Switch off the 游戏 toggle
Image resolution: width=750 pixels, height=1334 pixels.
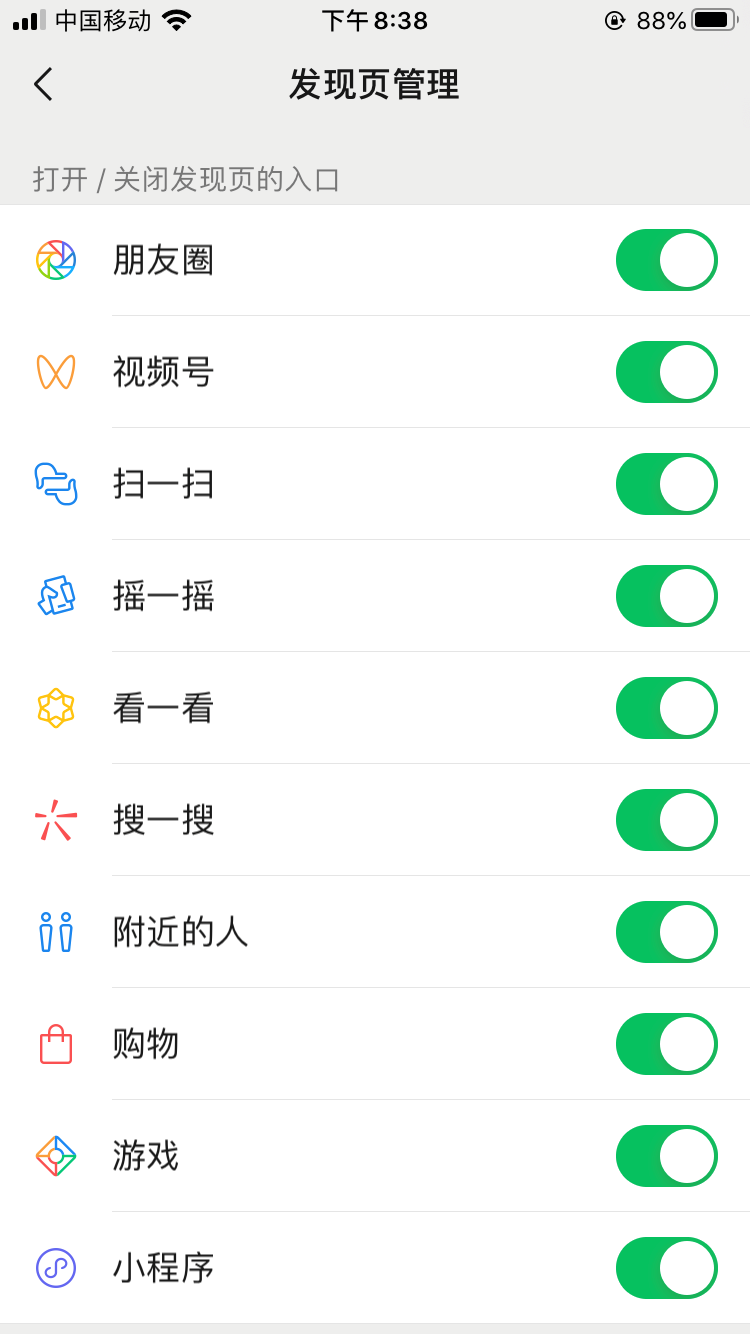click(x=667, y=1156)
